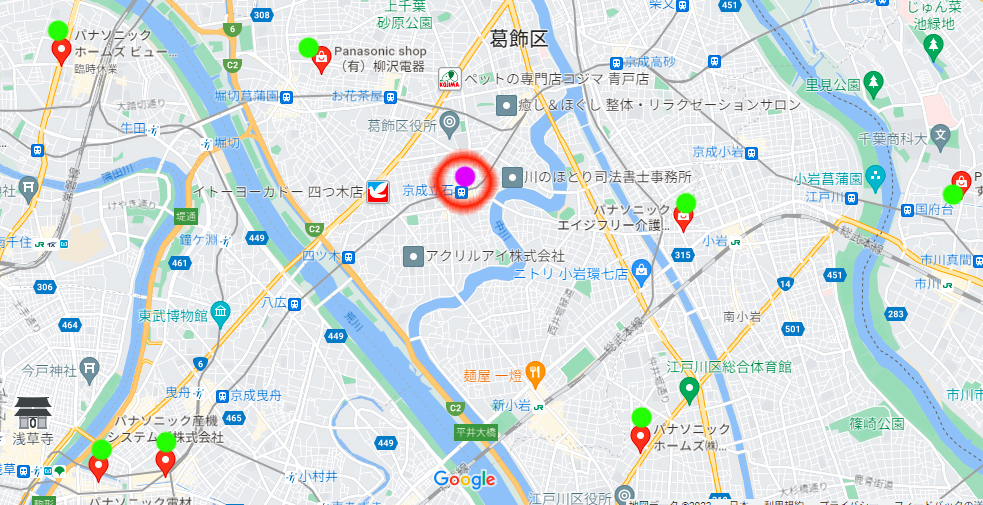Select the Panasonic shop 柳沢電器 pin
Image resolution: width=983 pixels, height=505 pixels.
click(322, 63)
